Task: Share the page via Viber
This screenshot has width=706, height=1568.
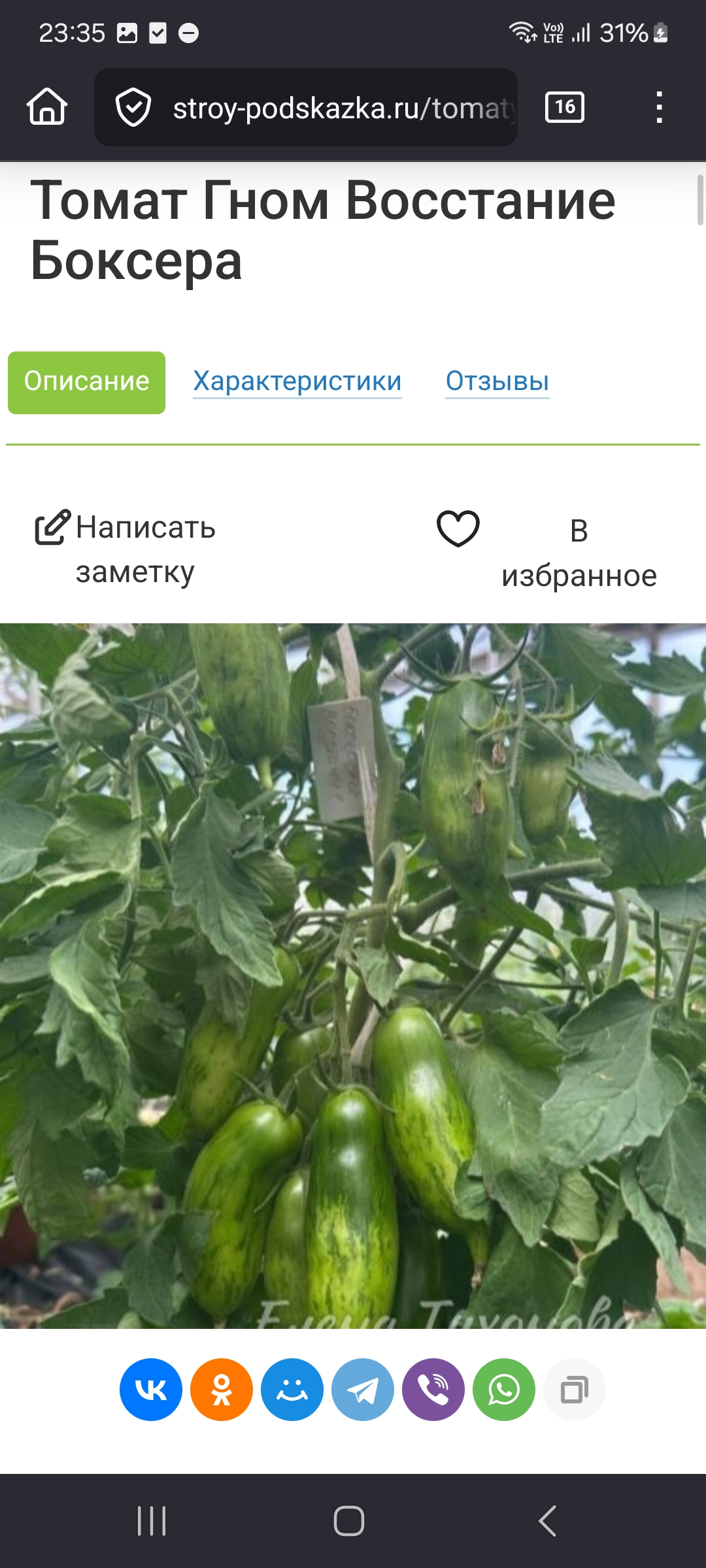Action: tap(433, 1390)
